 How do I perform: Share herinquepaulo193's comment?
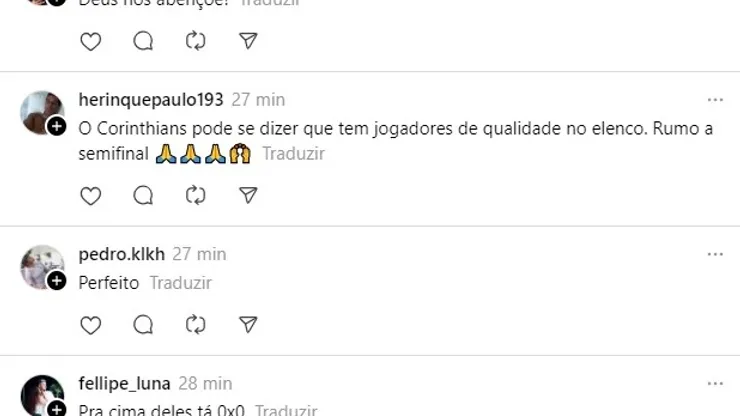coord(248,196)
